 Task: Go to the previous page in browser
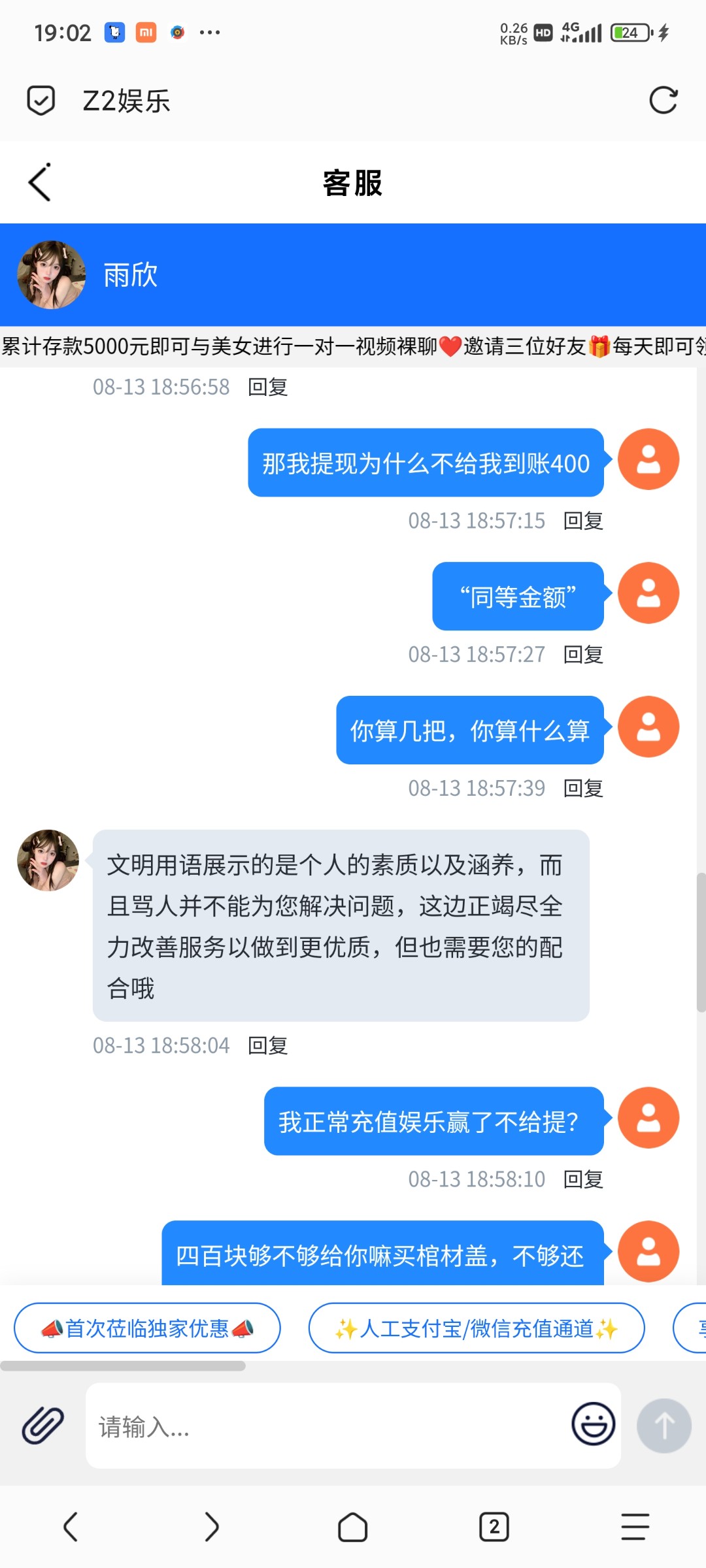71,1527
